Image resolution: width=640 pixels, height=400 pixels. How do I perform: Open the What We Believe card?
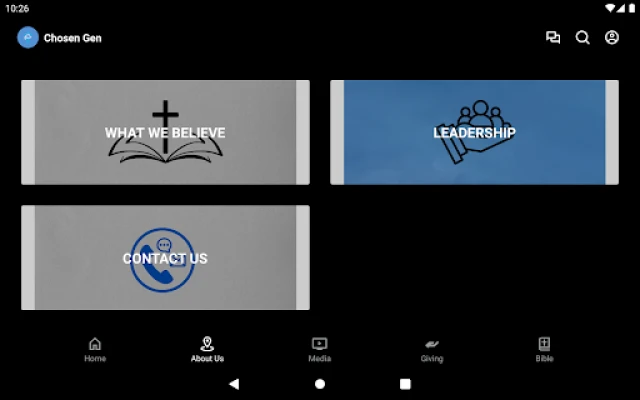point(165,132)
